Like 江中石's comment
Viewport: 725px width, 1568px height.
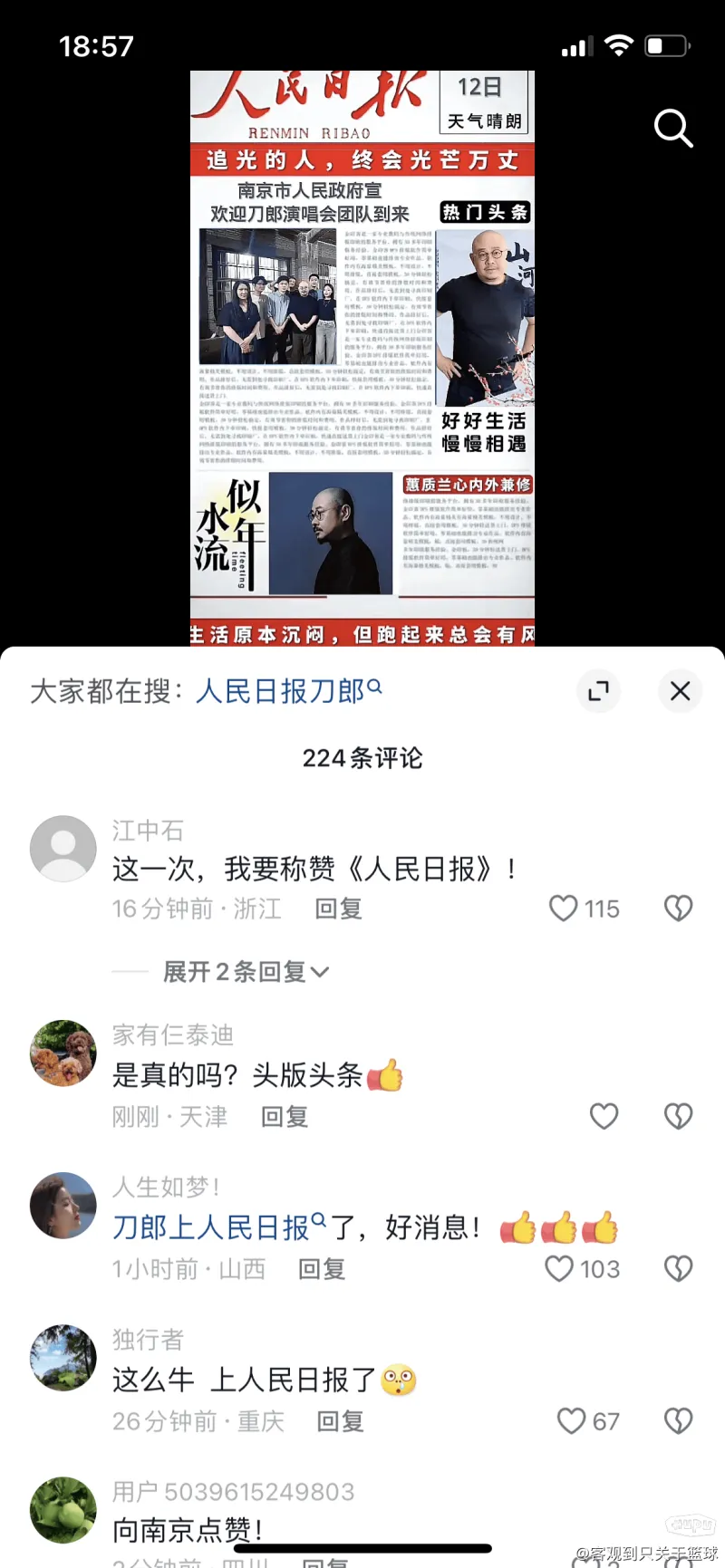[564, 908]
